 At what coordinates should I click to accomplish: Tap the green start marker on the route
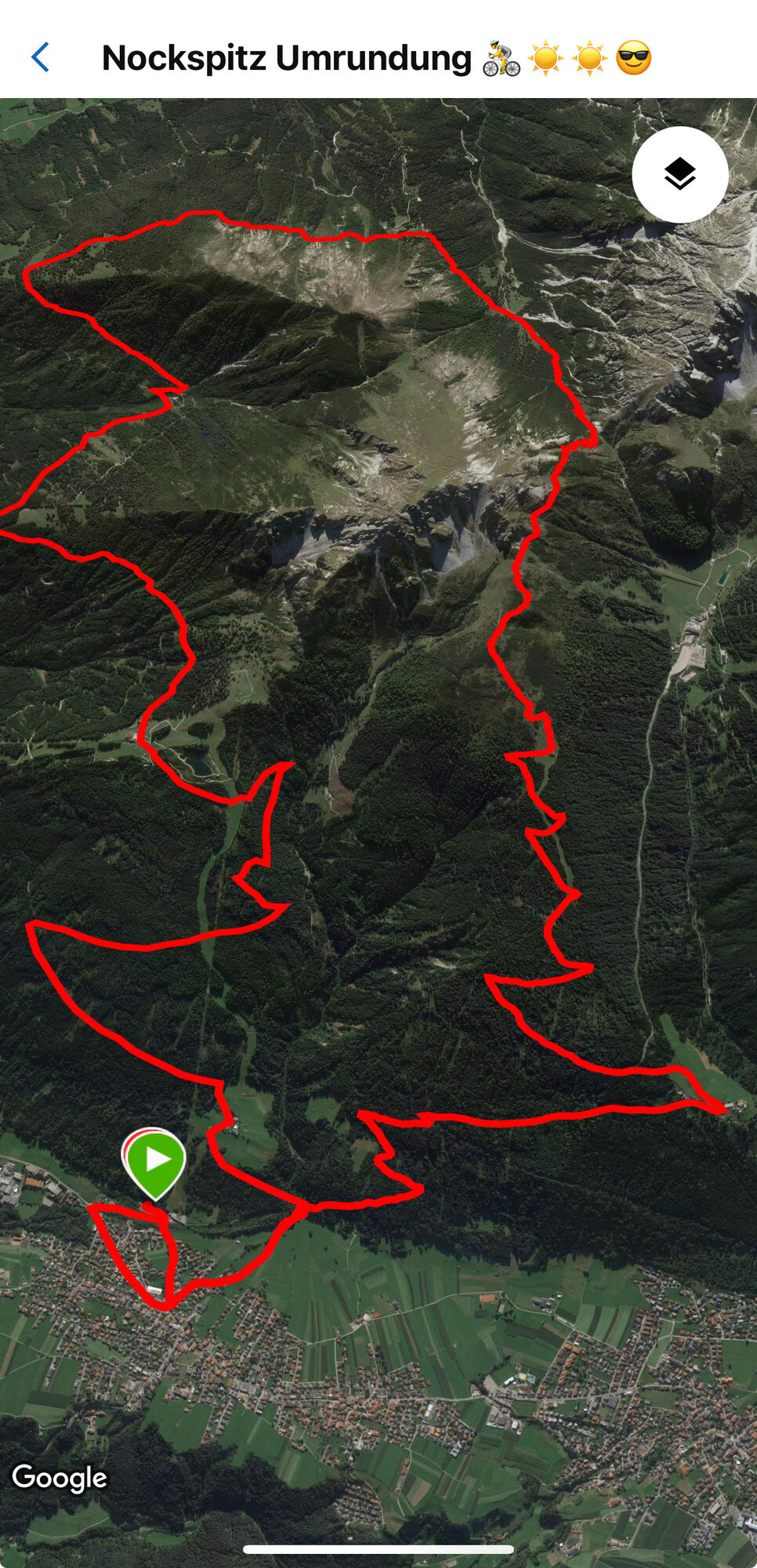coord(154,1160)
